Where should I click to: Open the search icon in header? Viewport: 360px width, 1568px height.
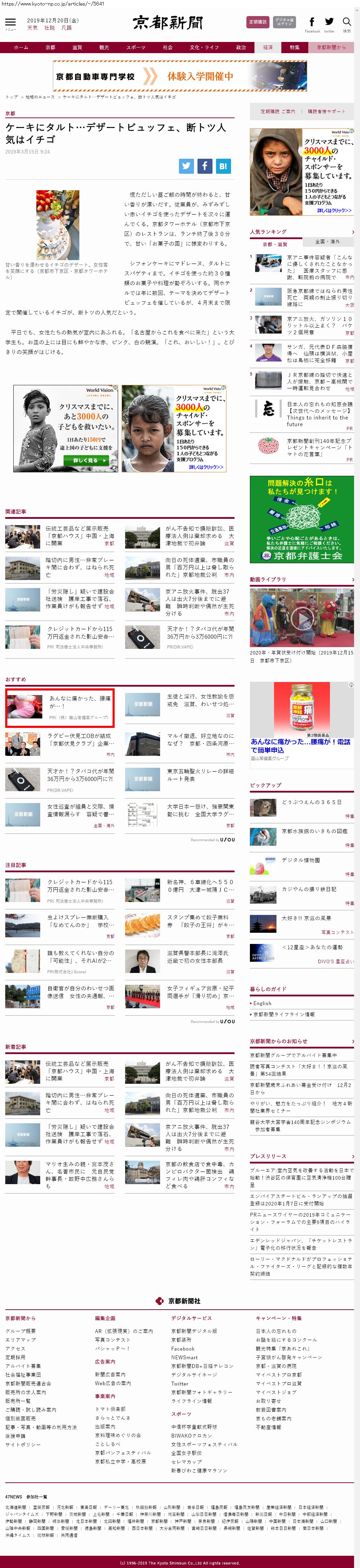(347, 22)
